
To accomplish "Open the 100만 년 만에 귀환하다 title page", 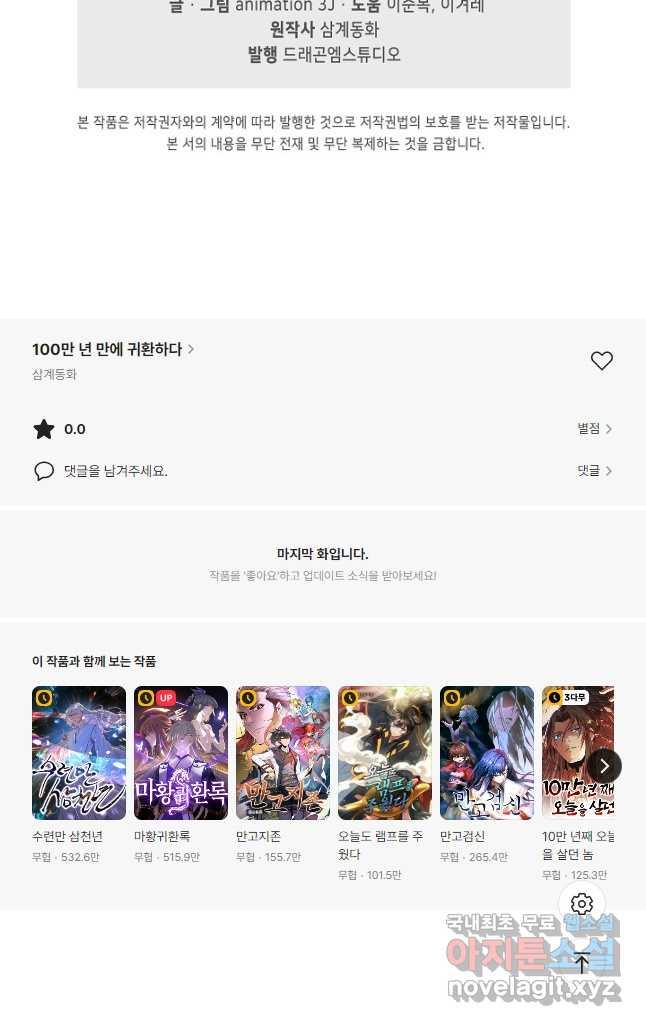I will pos(113,349).
